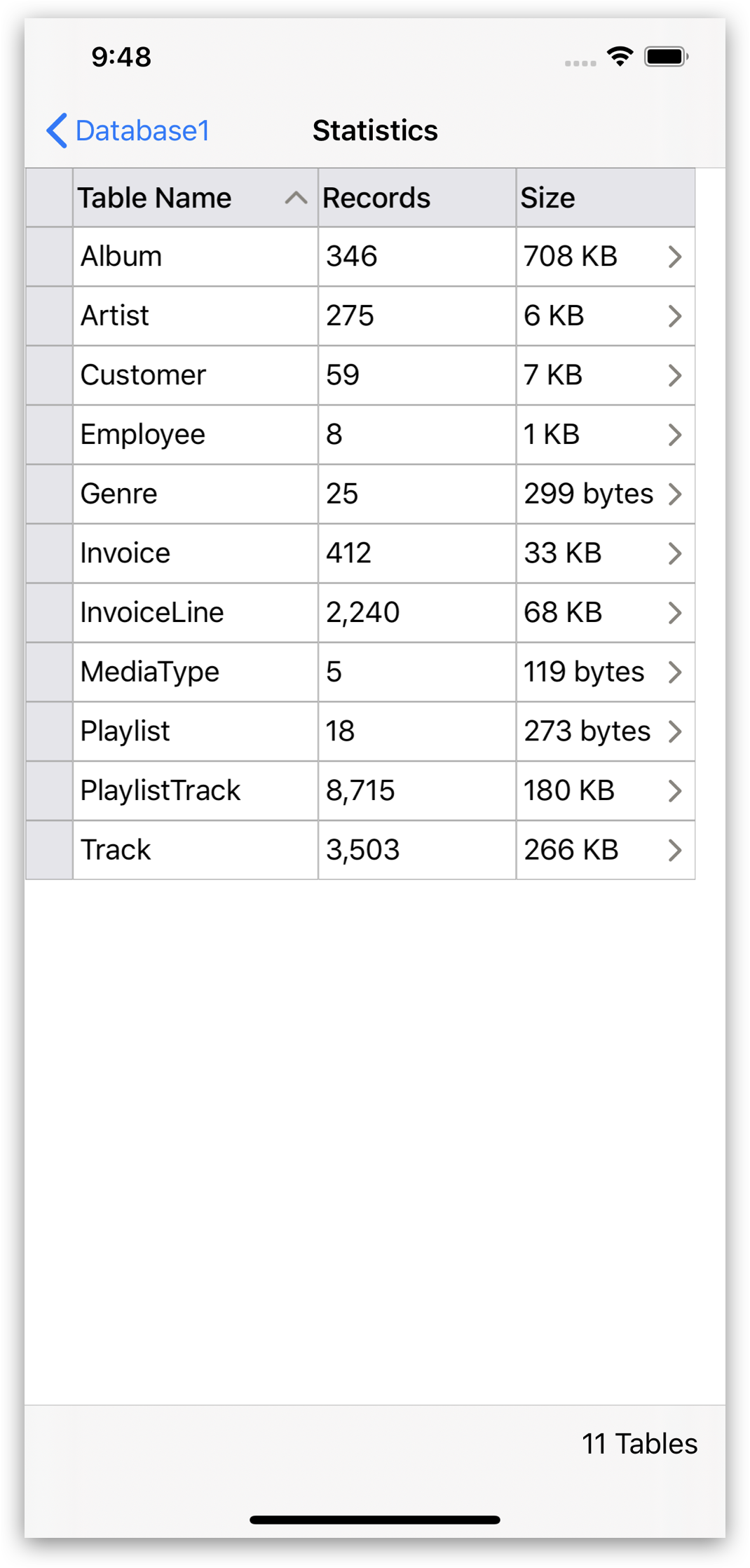The width and height of the screenshot is (750, 1568).
Task: Open the PlaylistTrack table row
Action: [x=360, y=790]
